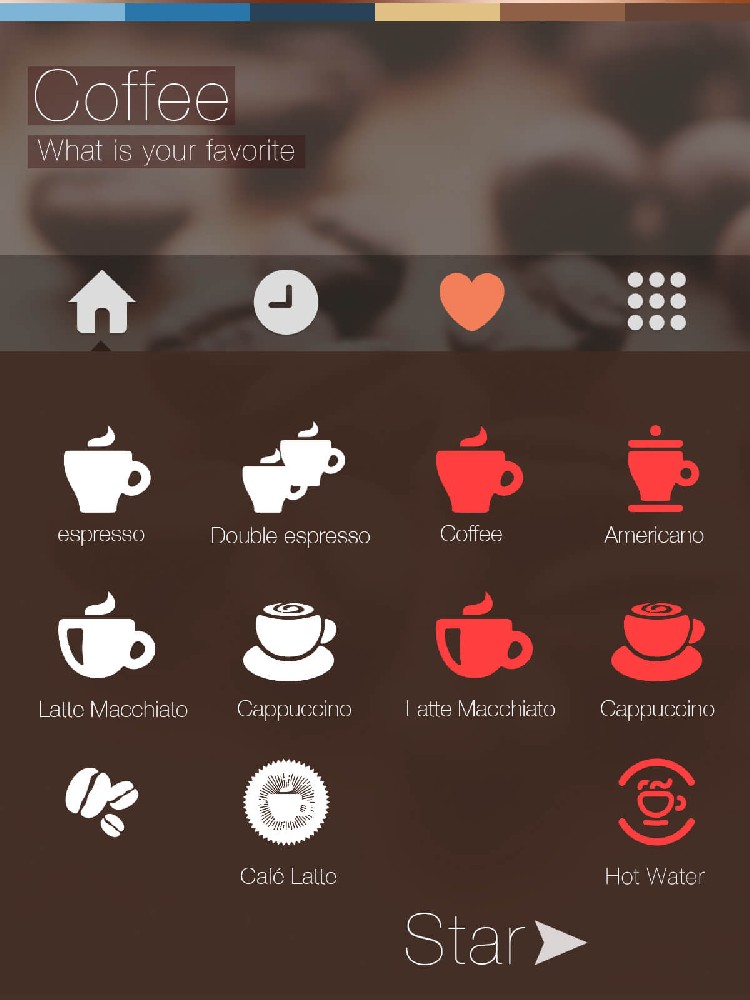Tap the Start arrow button
This screenshot has width=750, height=1000.
click(496, 940)
